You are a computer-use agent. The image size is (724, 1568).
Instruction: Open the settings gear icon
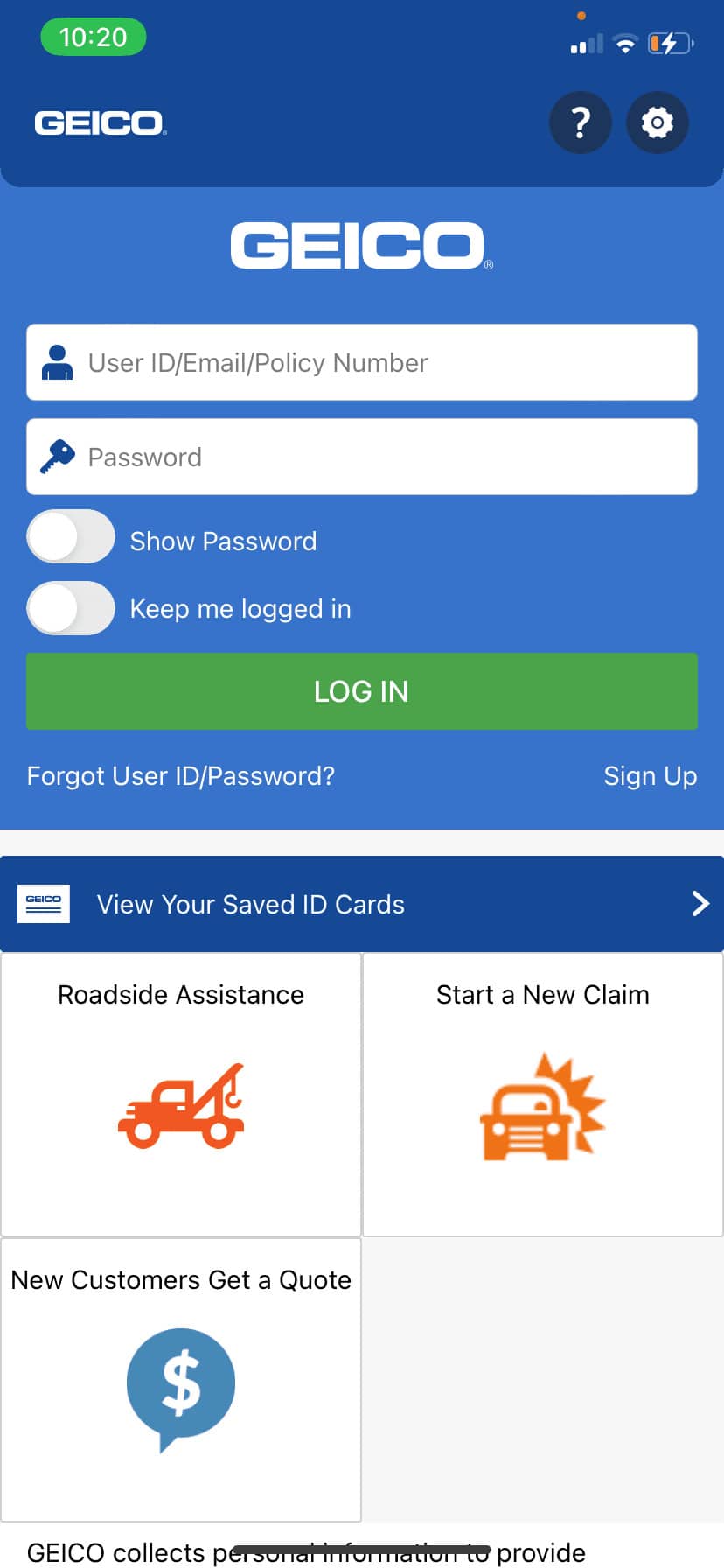point(657,122)
